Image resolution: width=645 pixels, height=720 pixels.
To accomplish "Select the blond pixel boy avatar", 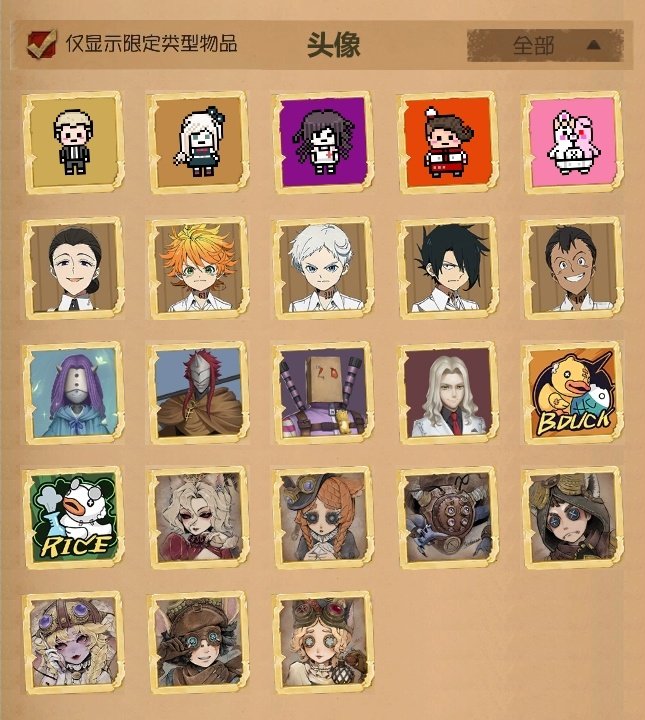I will click(x=72, y=140).
